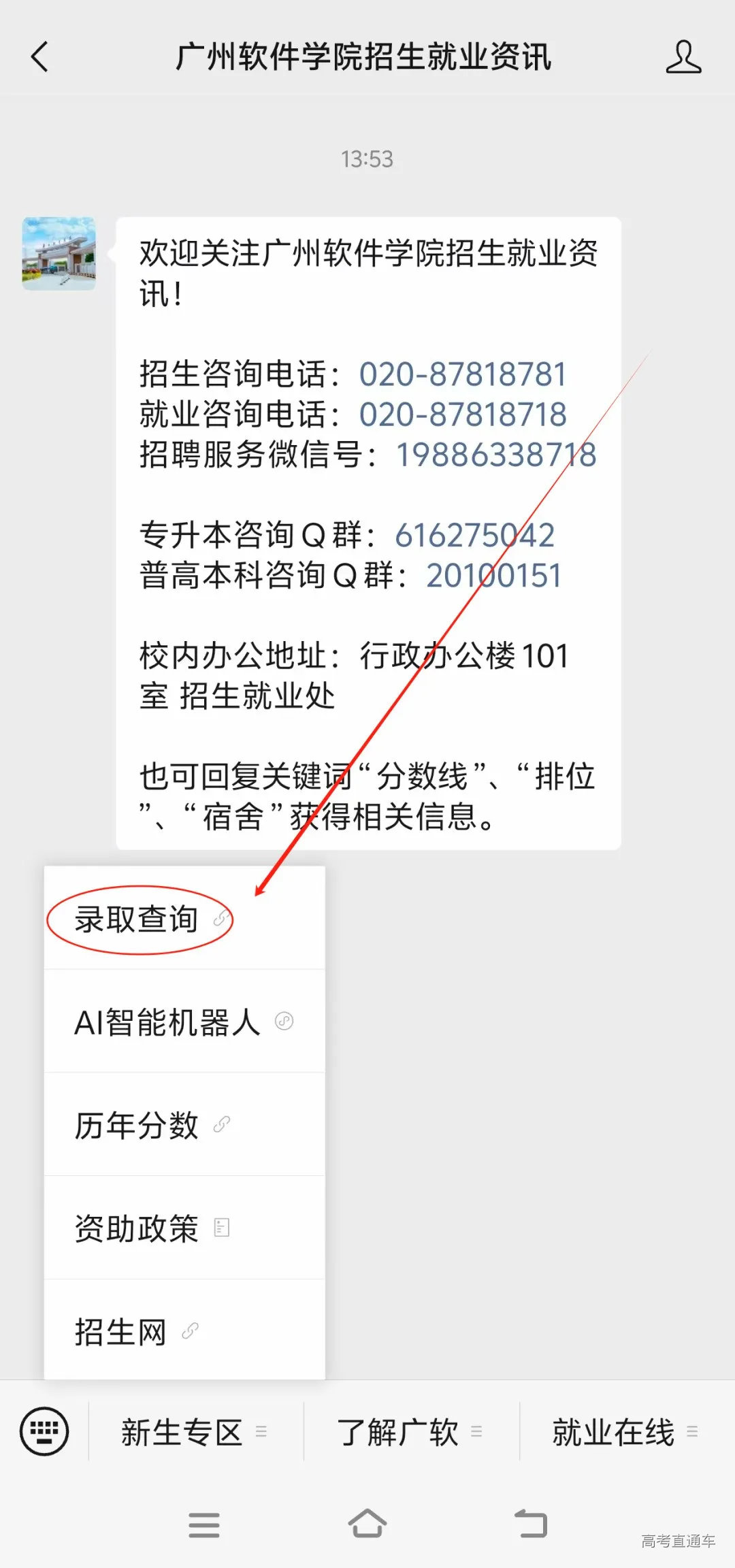Tap the link icon beside AI智能机器人
Image resolution: width=735 pixels, height=1568 pixels.
[285, 1022]
